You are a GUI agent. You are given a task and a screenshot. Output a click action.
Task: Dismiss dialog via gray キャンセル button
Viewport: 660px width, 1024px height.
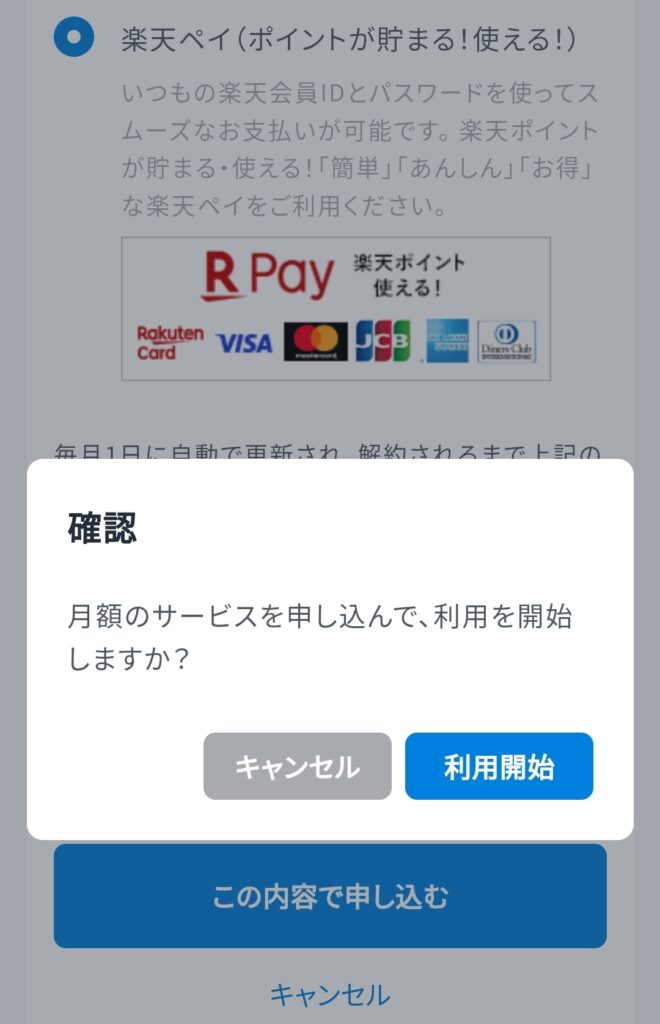click(x=297, y=766)
